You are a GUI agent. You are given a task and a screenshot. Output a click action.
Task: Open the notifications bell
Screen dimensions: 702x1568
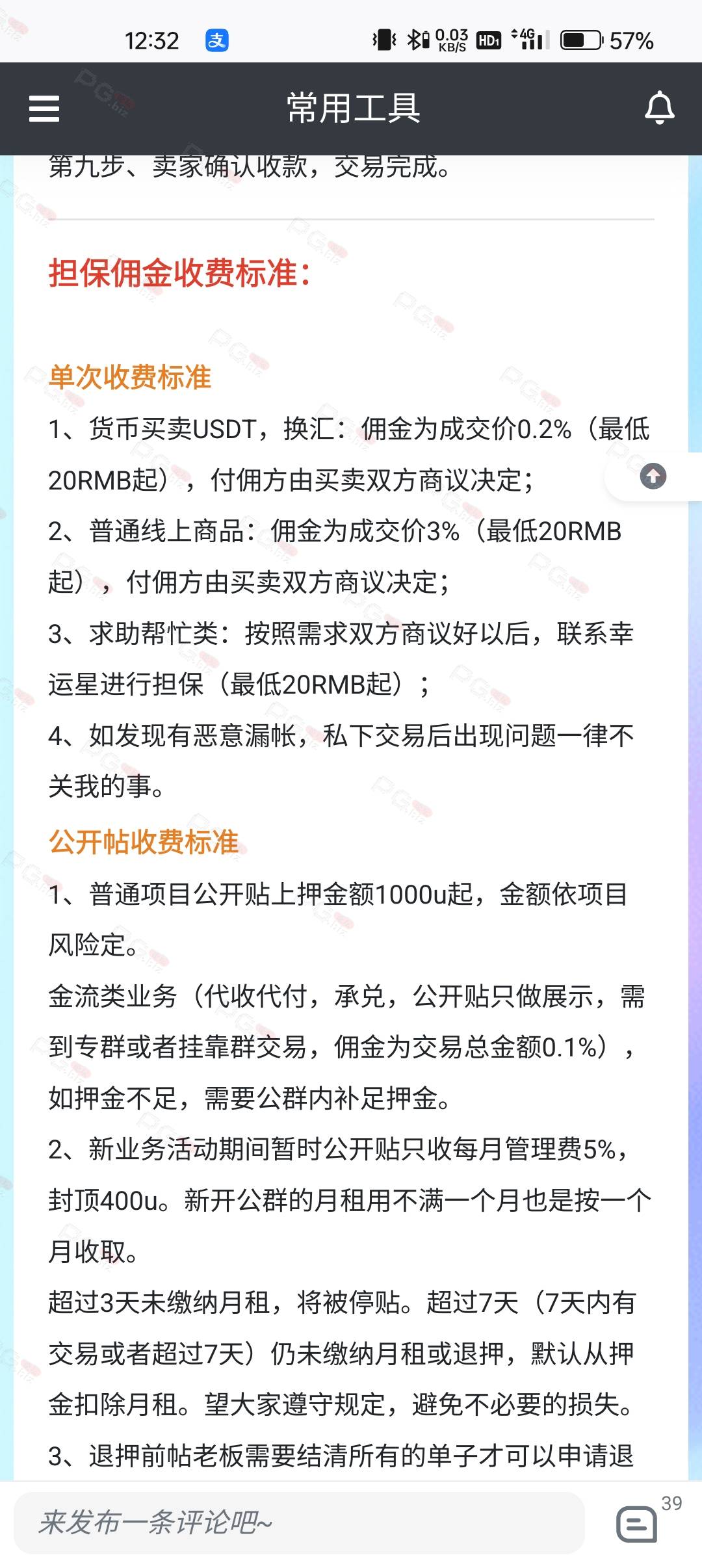pos(659,108)
